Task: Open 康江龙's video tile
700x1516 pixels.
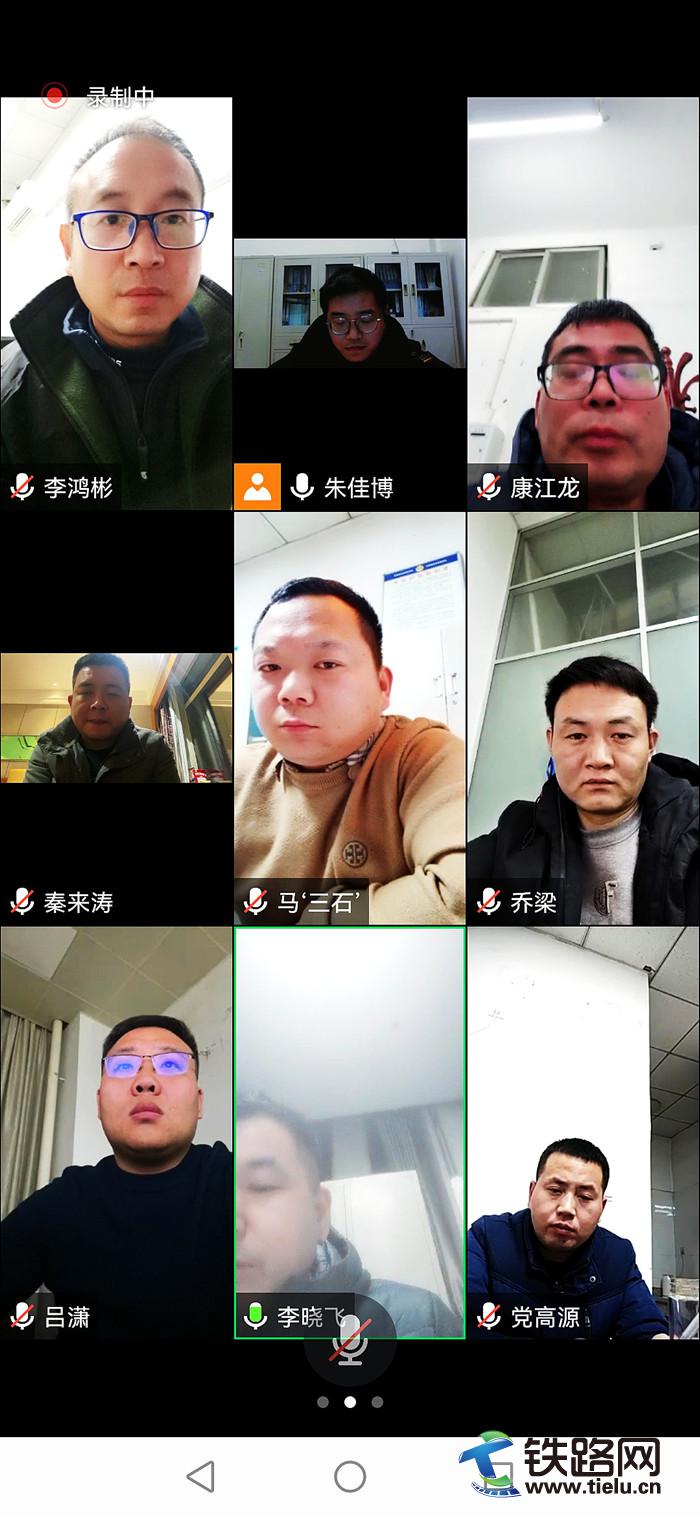Action: [x=583, y=300]
